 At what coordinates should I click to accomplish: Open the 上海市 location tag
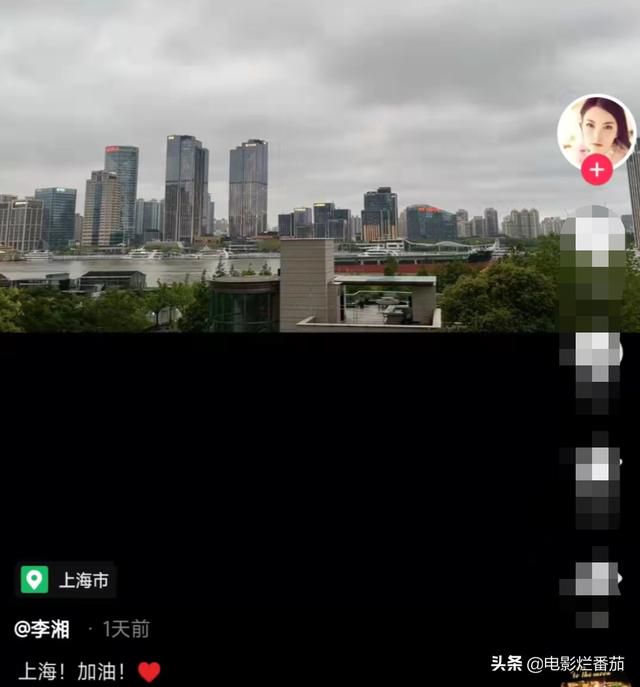pyautogui.click(x=67, y=580)
